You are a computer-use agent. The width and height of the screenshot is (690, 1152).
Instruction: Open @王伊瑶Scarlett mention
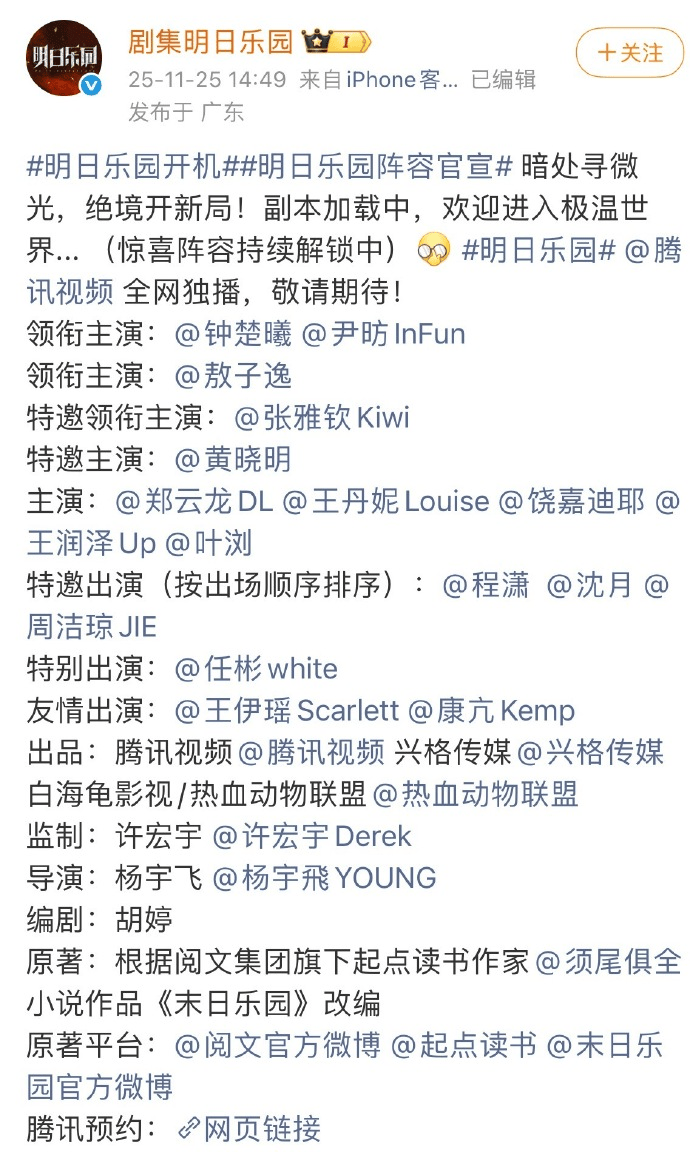click(287, 711)
